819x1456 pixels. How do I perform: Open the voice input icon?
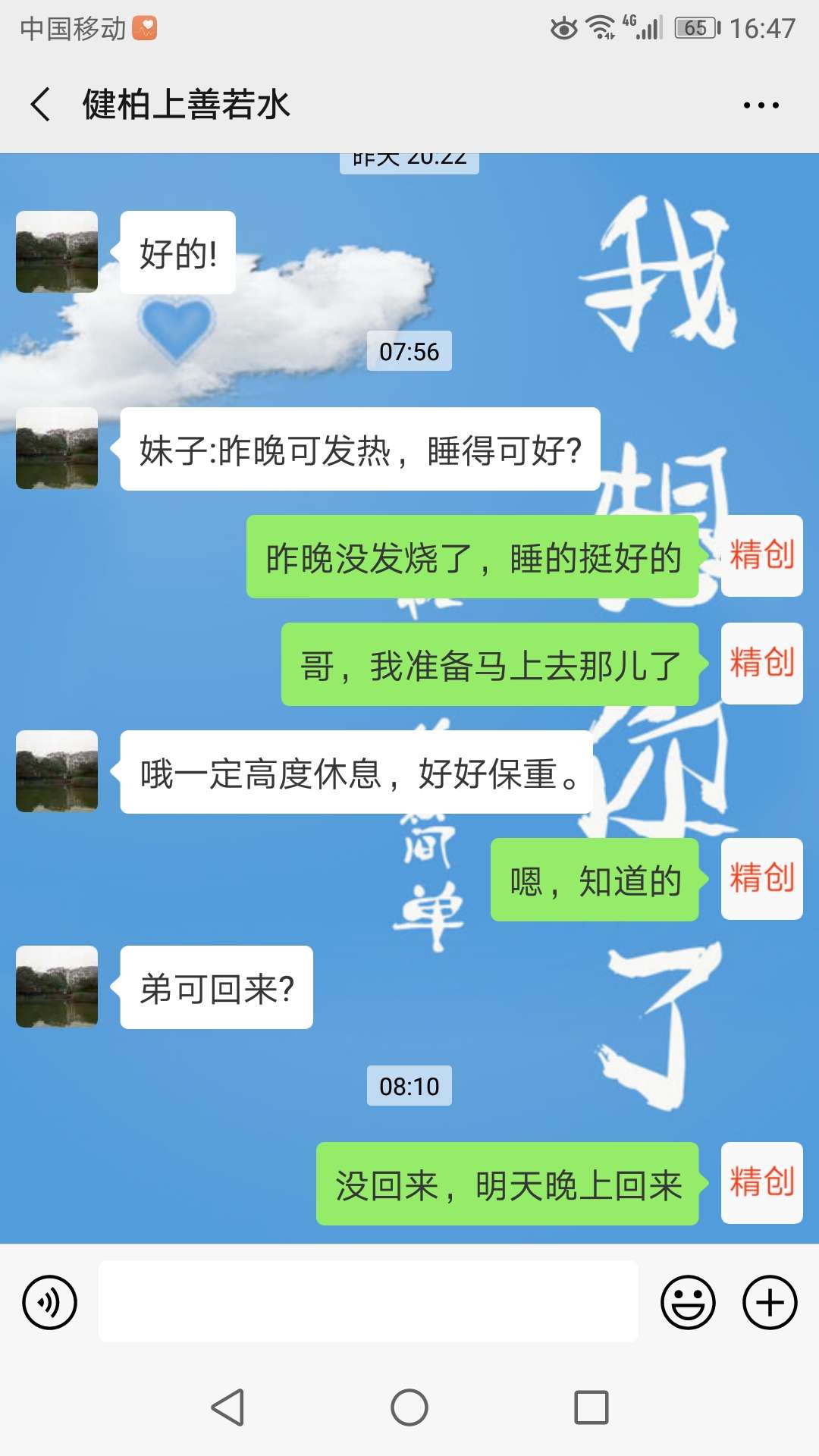pos(48,1301)
